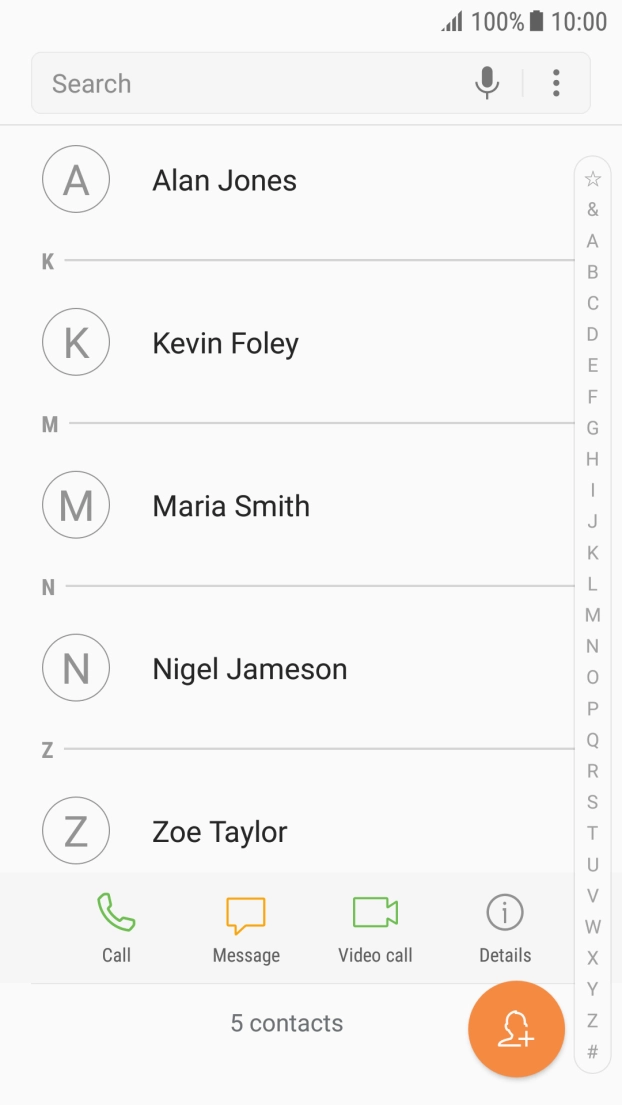Start voice search with the microphone
622x1105 pixels.
pyautogui.click(x=487, y=84)
